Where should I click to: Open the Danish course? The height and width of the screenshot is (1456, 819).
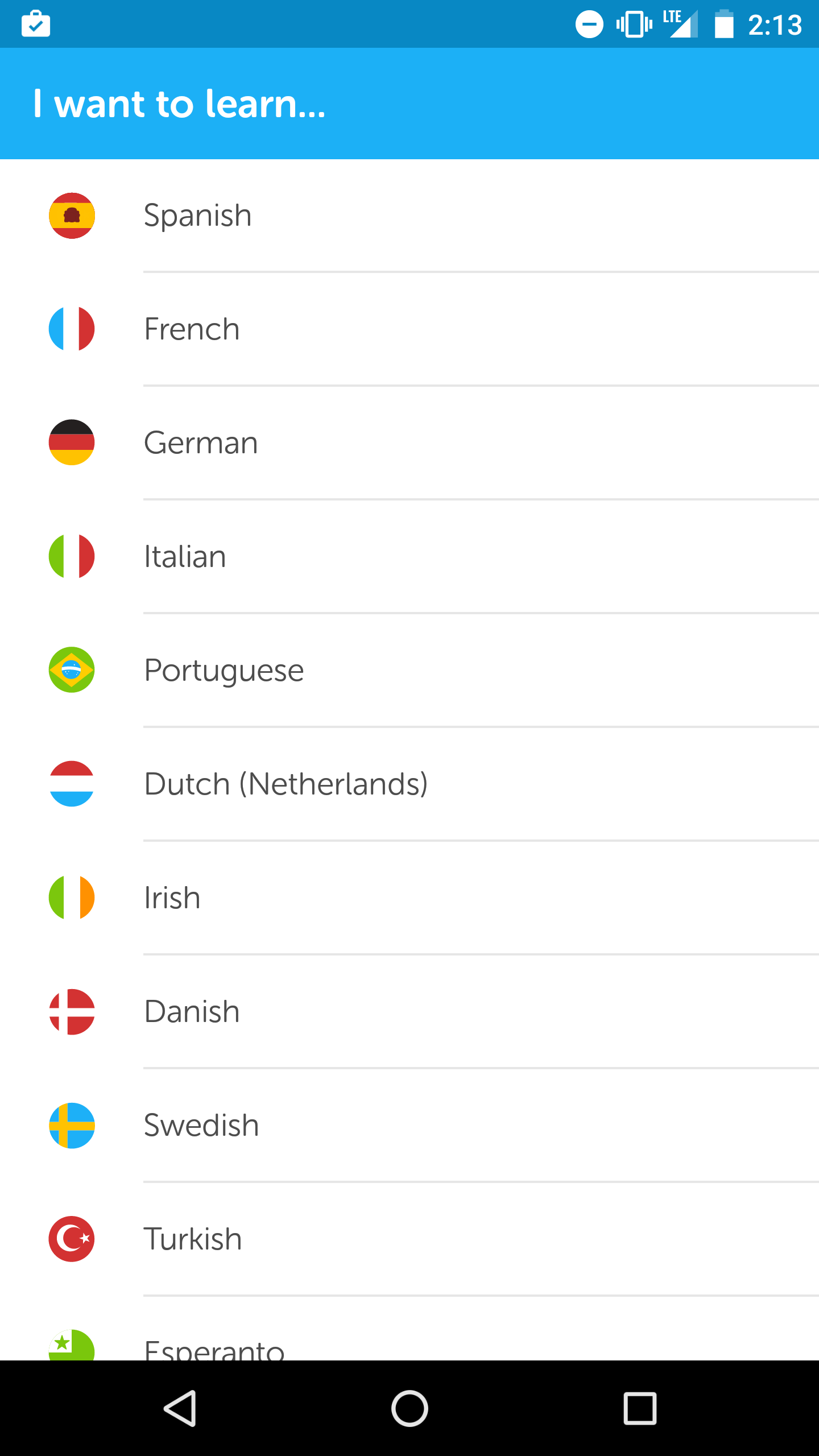(x=409, y=1012)
